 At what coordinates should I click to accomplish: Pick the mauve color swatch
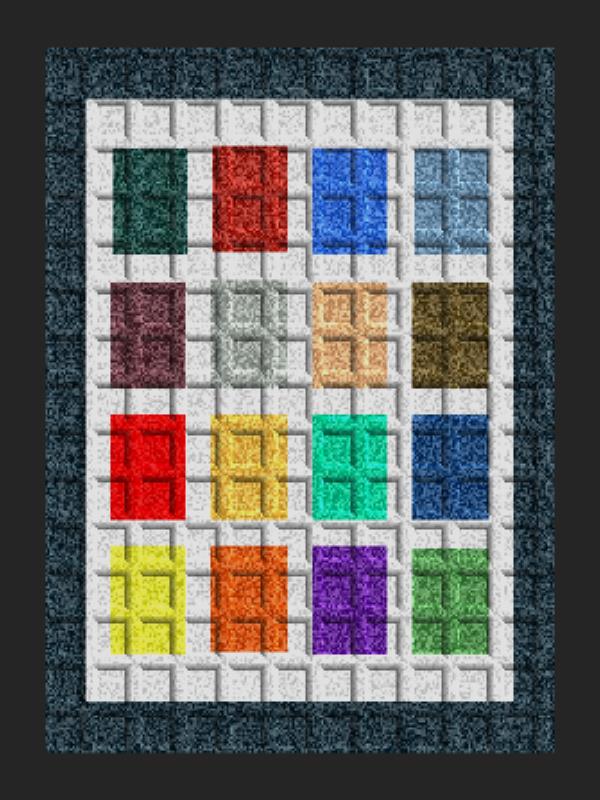pyautogui.click(x=148, y=334)
